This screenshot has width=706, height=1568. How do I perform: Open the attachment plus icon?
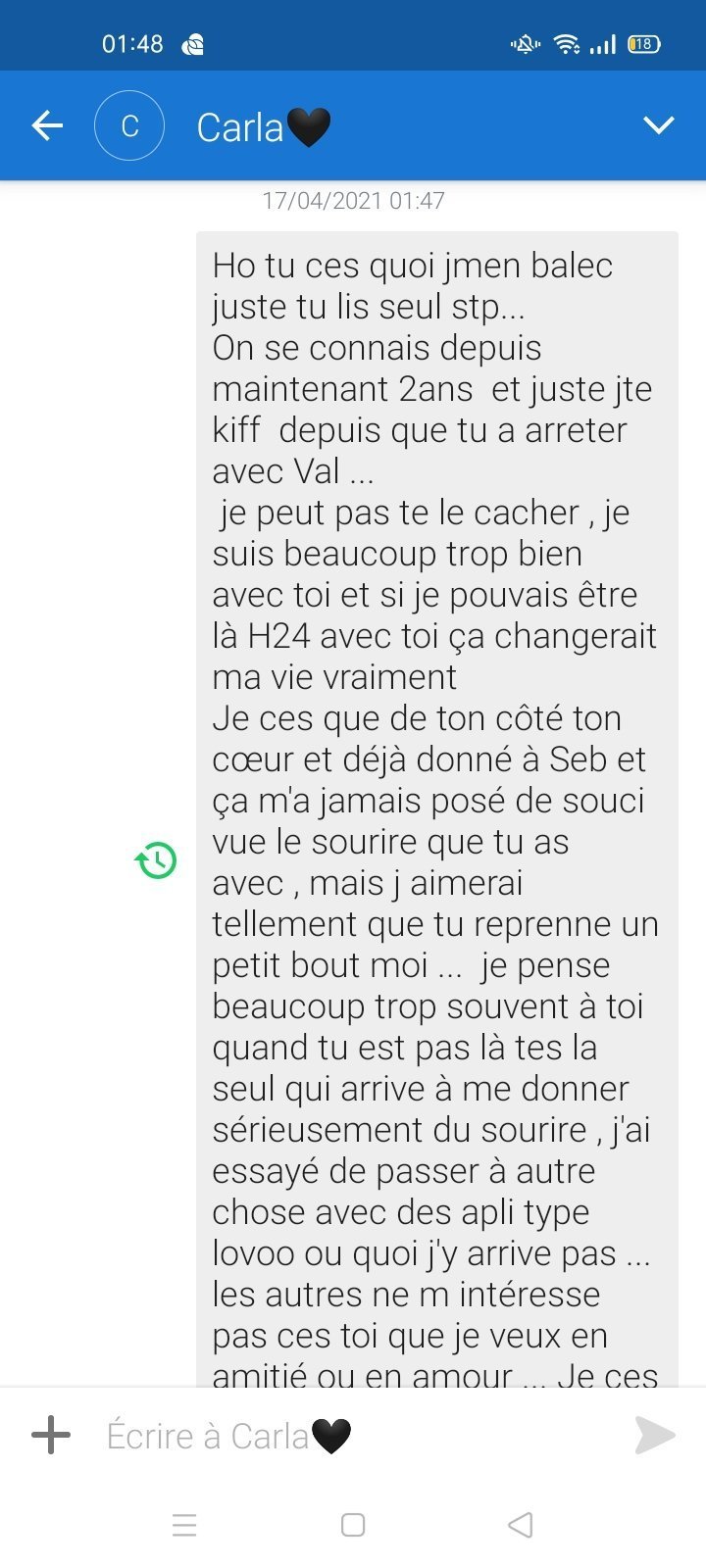click(51, 1436)
